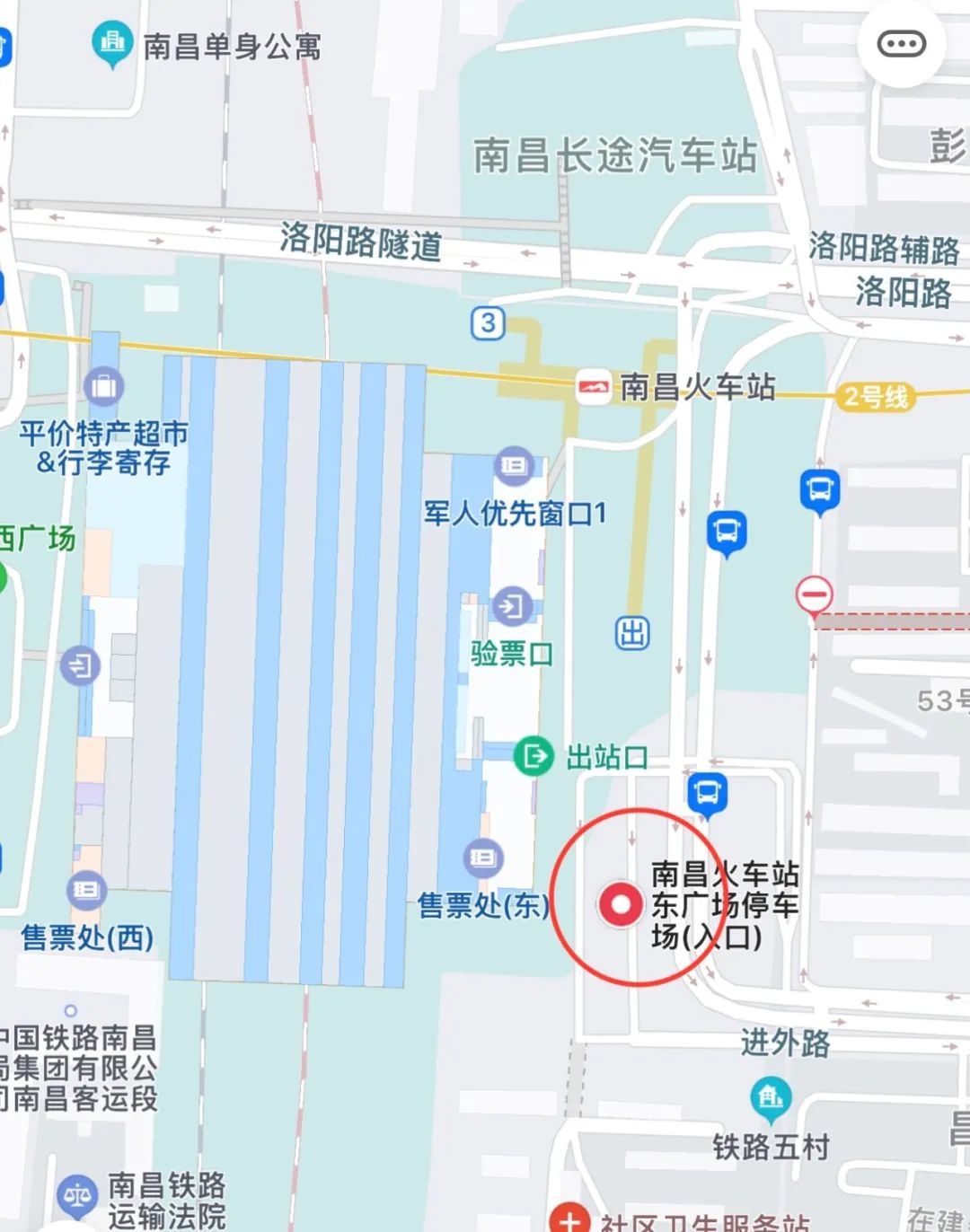Open the 售票处(东) ticket office marker
The height and width of the screenshot is (1232, 970).
[483, 858]
